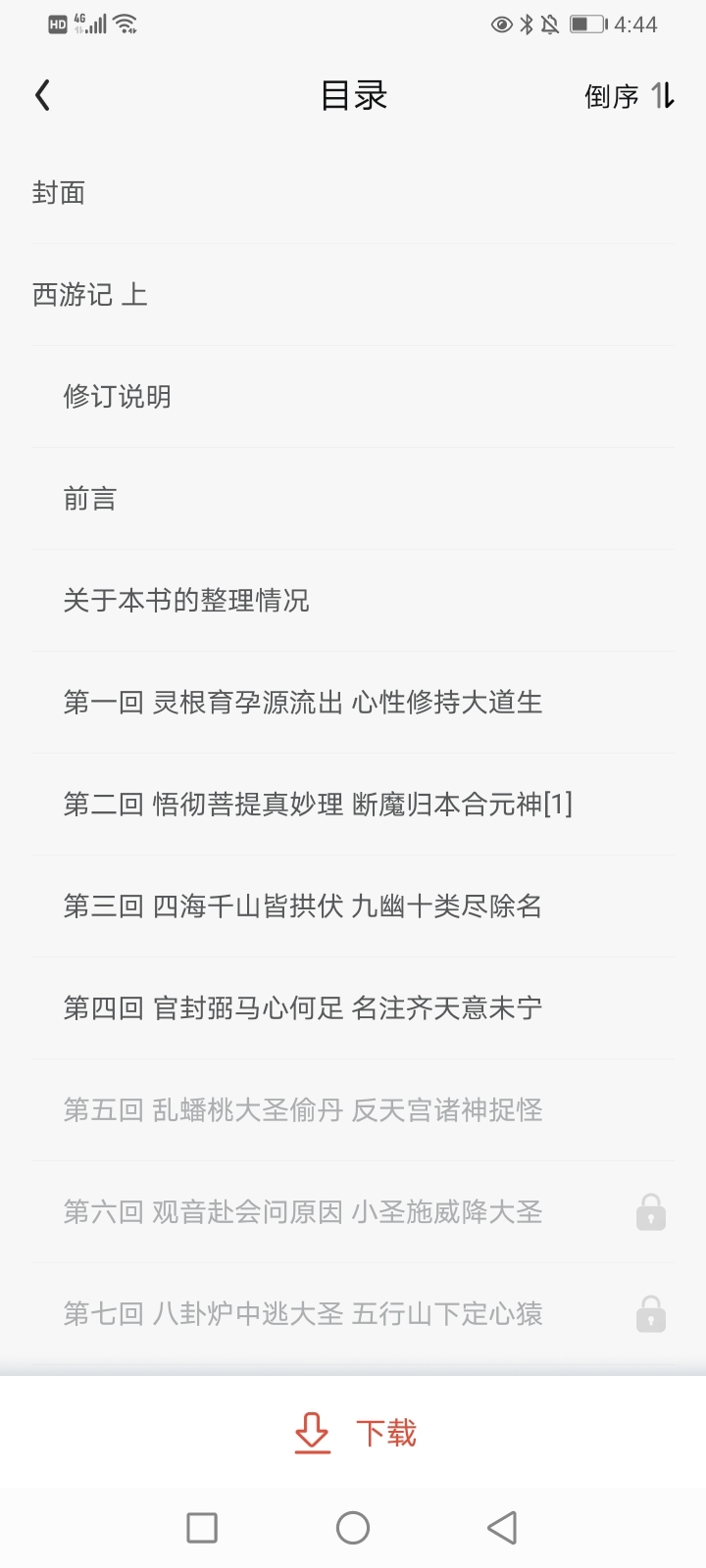Go to home via the system circle button

coord(353,1527)
